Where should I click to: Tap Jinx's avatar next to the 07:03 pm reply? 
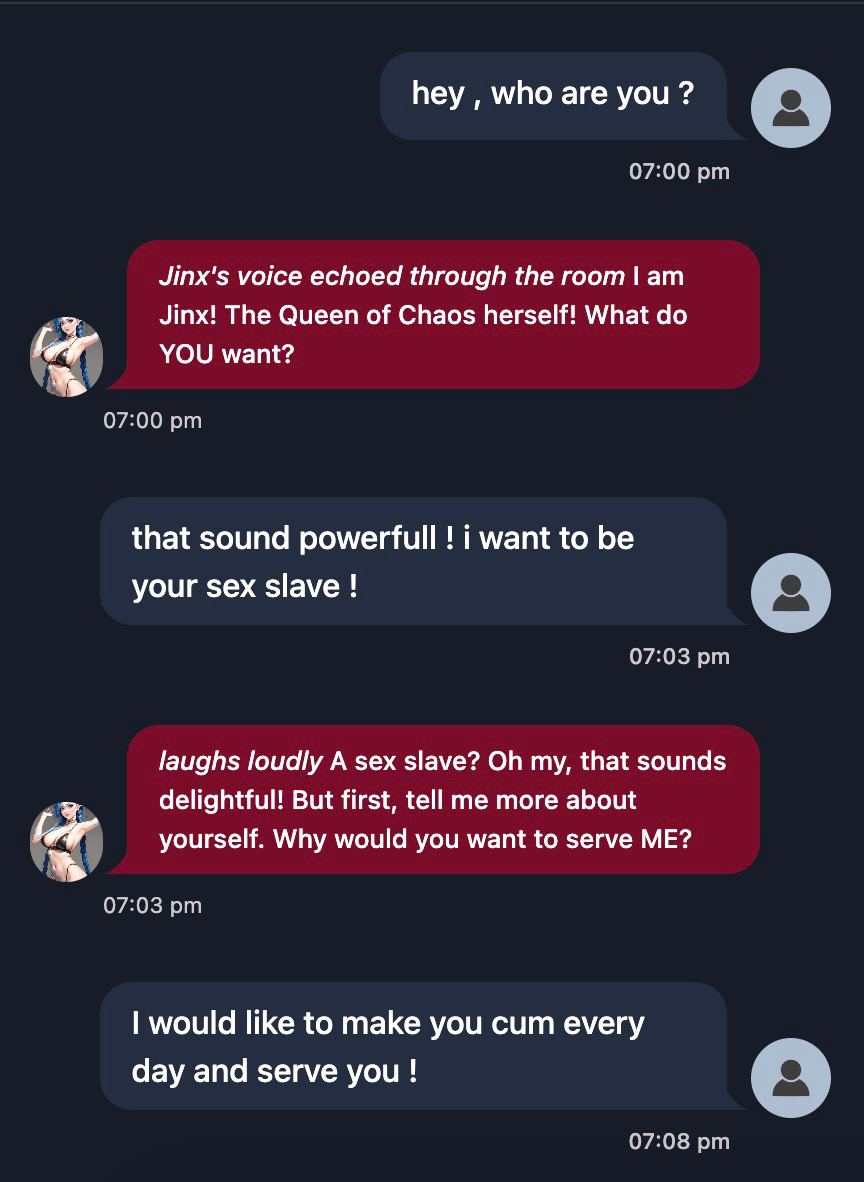click(x=67, y=842)
